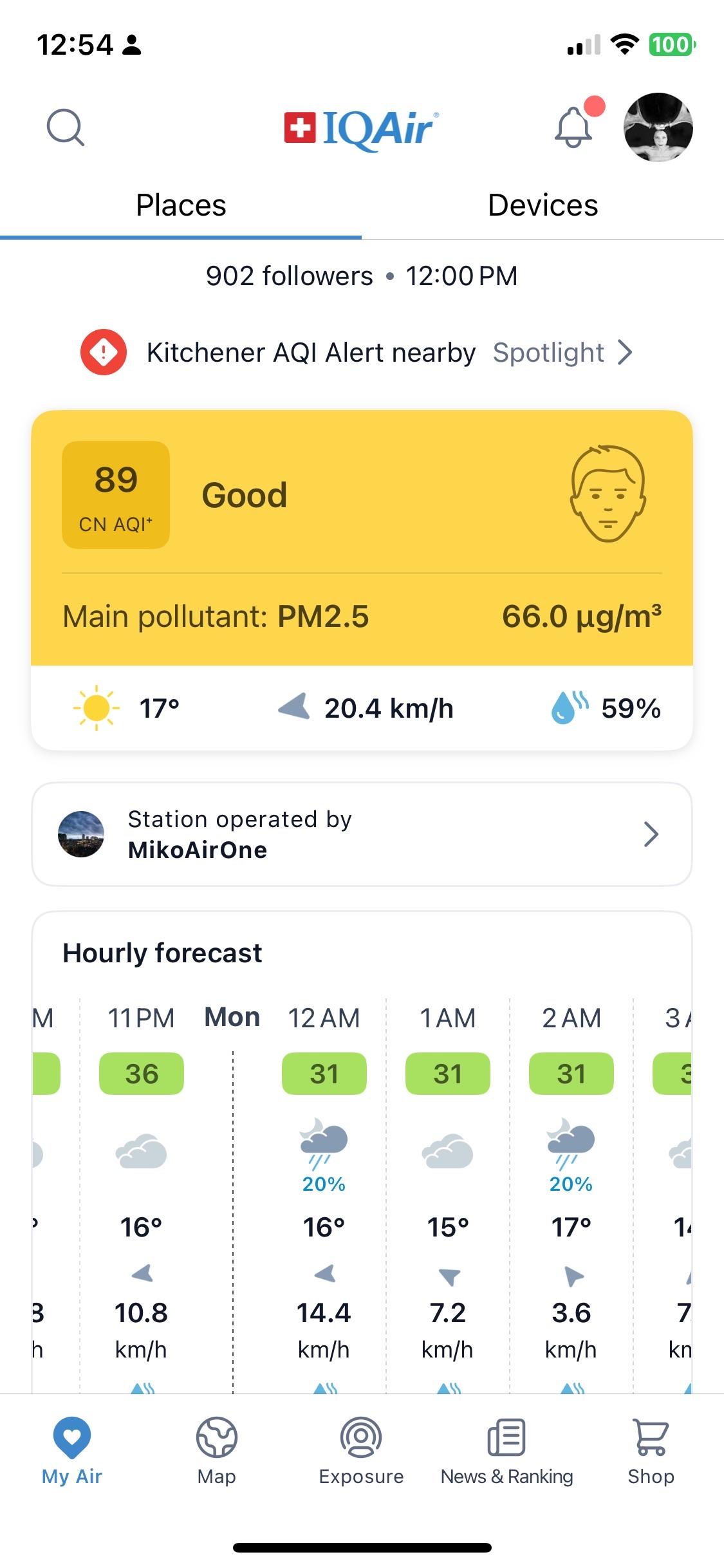Open the search magnifier icon
The image size is (724, 1568).
pos(65,127)
